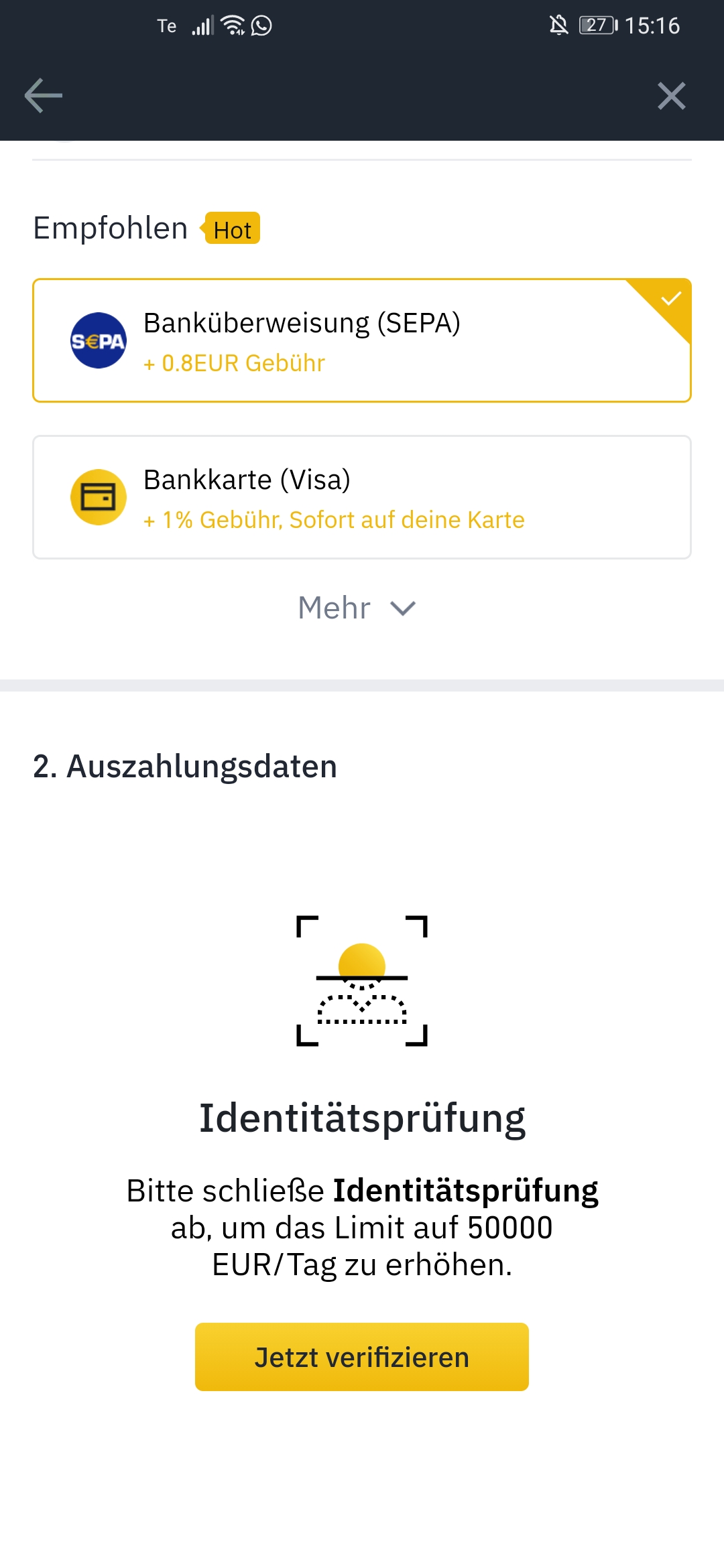Close the withdrawal screen with the X
Image resolution: width=724 pixels, height=1568 pixels.
(x=671, y=96)
